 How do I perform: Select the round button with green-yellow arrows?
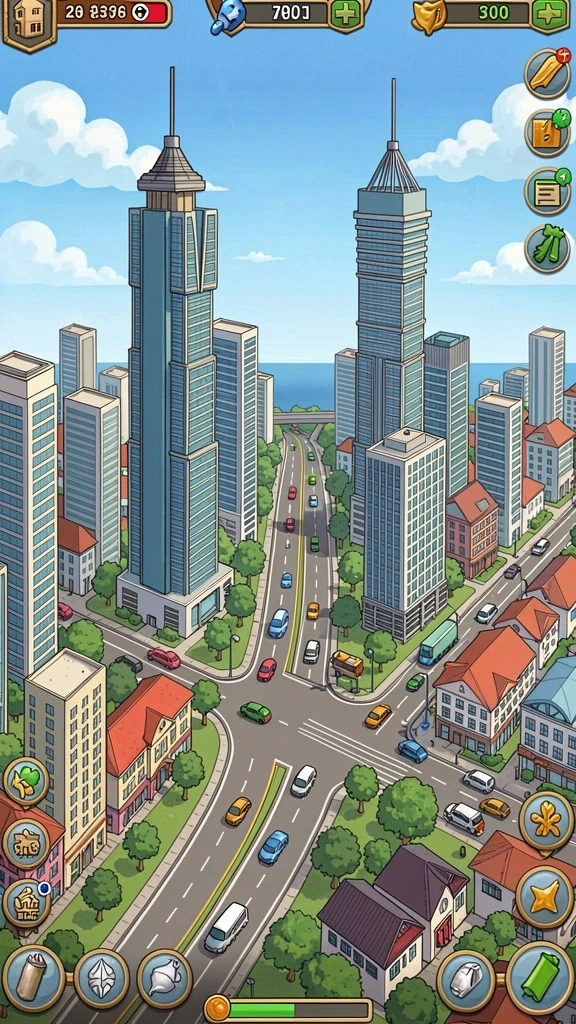(x=26, y=781)
